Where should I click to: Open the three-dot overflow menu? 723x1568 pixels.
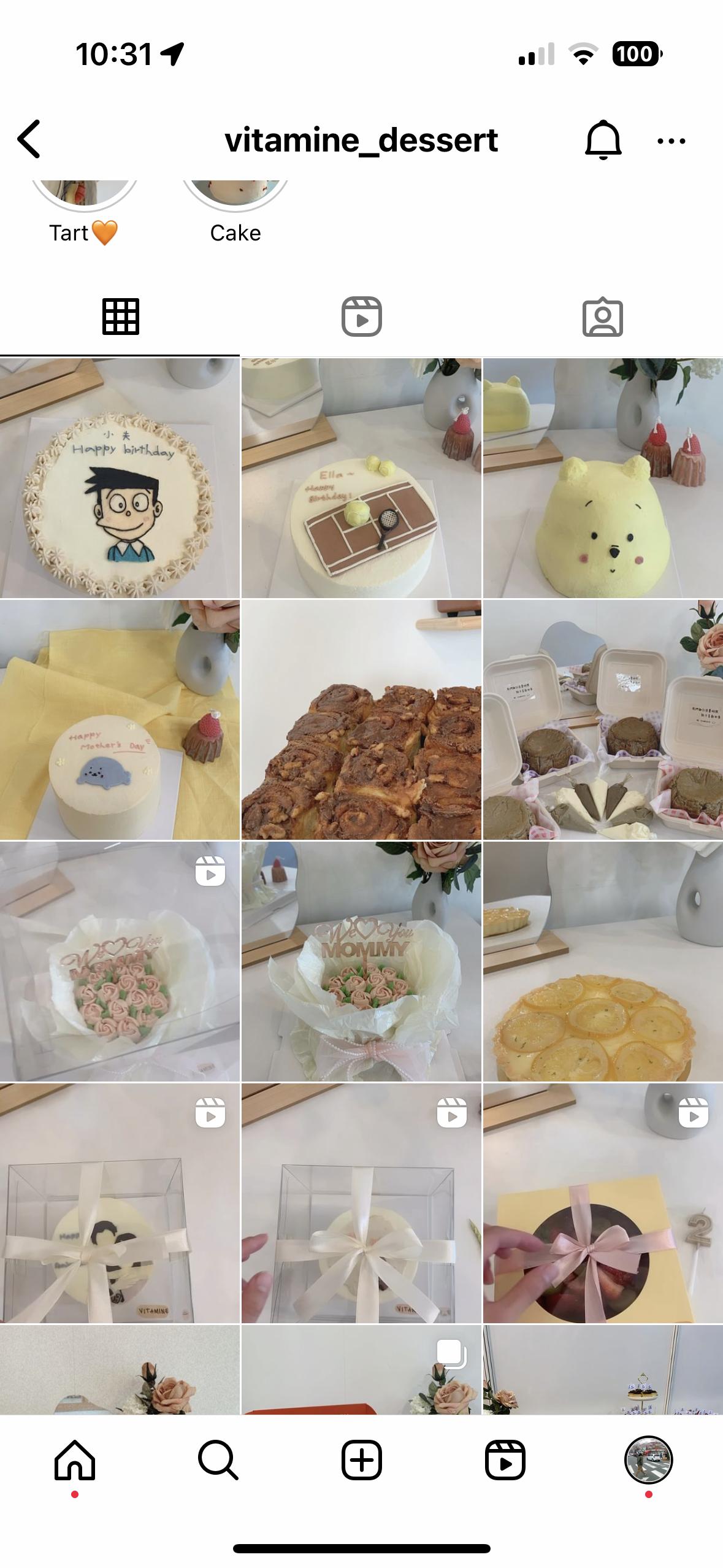671,141
